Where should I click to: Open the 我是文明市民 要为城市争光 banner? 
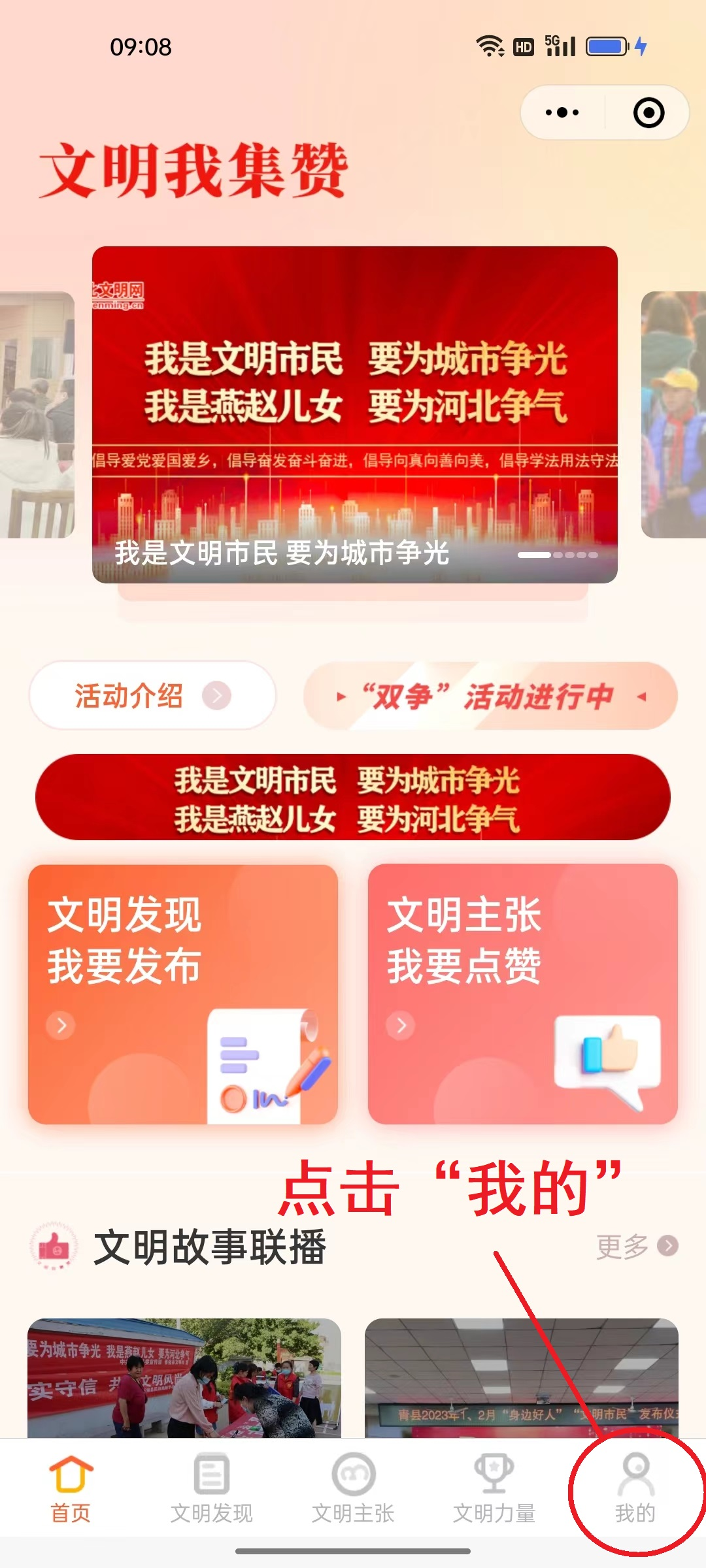(x=354, y=414)
